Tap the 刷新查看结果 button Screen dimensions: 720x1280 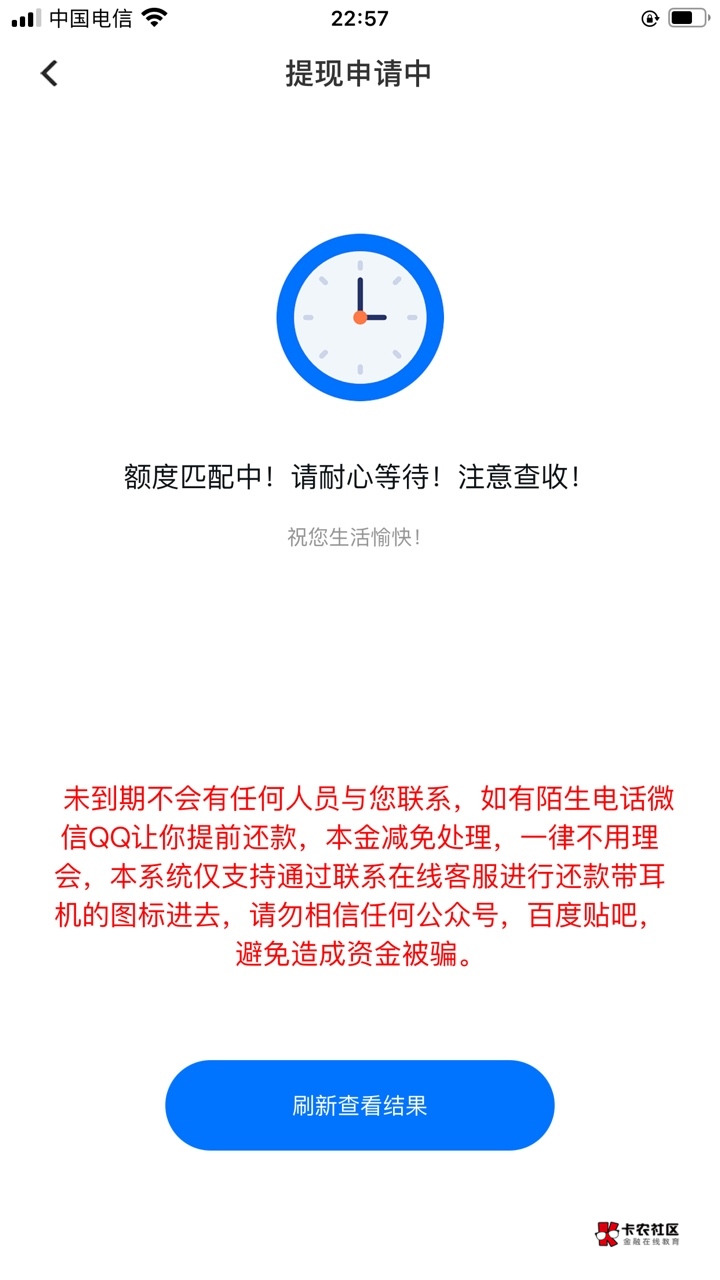tap(359, 1105)
